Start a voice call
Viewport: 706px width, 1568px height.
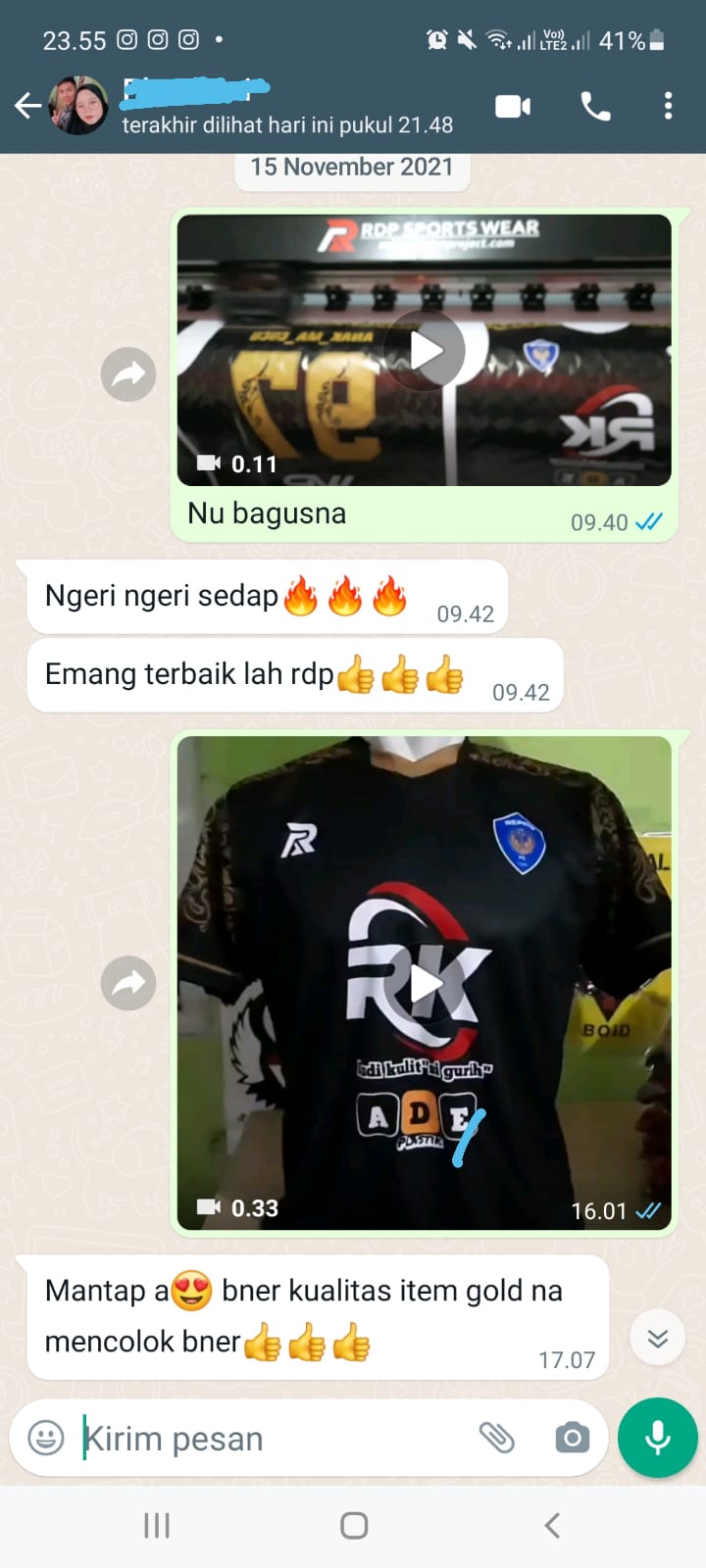(x=595, y=106)
